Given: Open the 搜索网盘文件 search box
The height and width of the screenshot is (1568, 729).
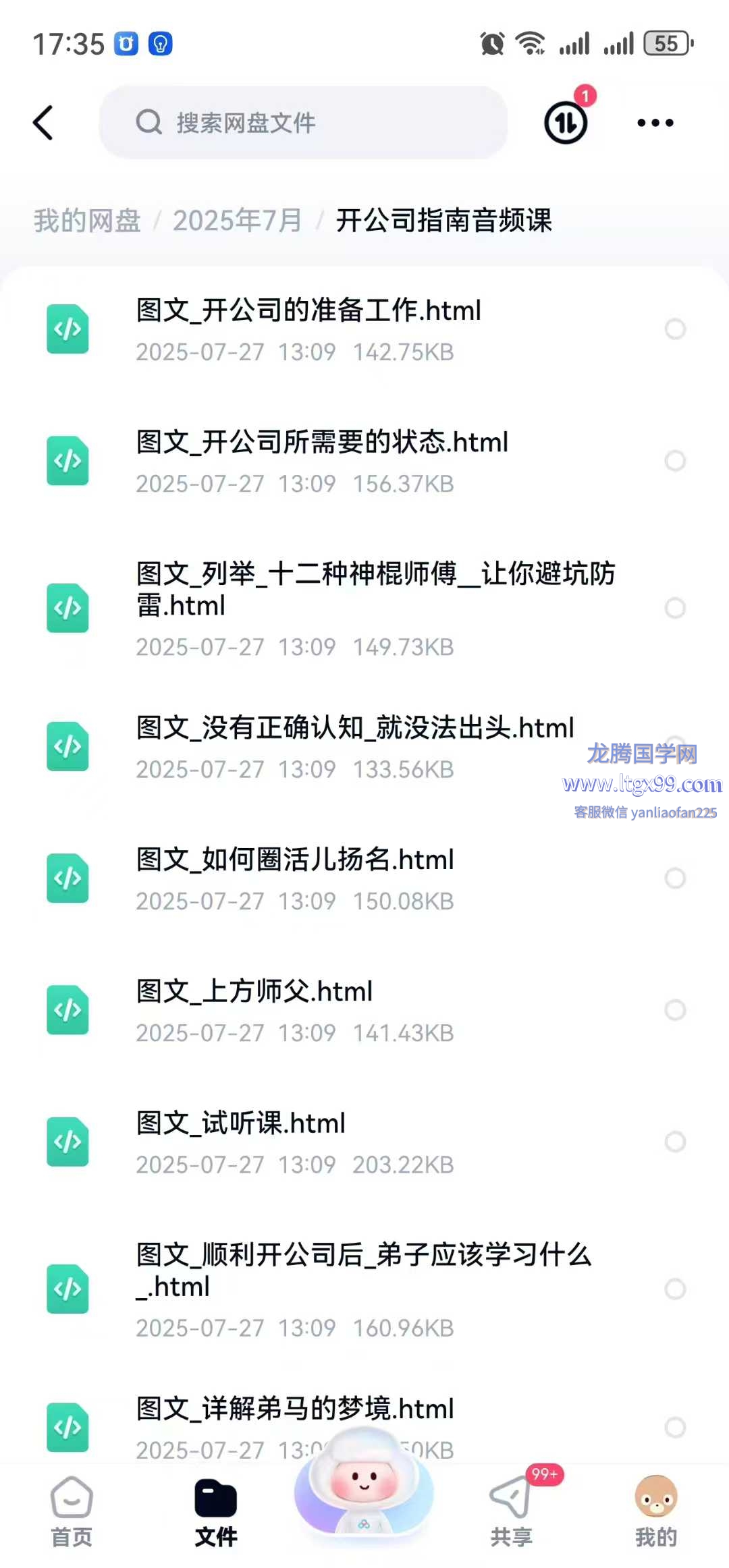Looking at the screenshot, I should [x=303, y=123].
